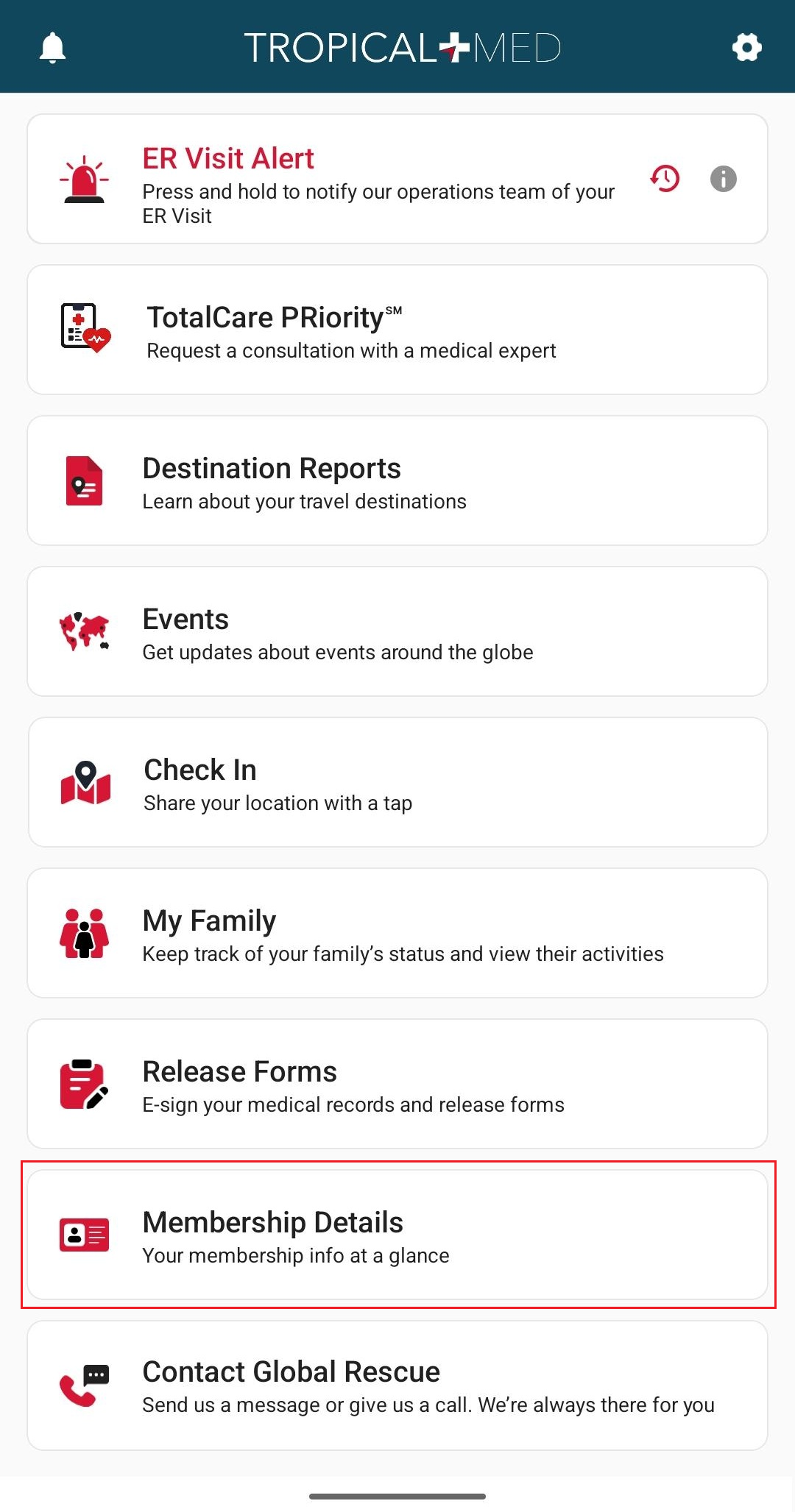Show ER Visit Alert info
795x1512 pixels.
tap(723, 179)
